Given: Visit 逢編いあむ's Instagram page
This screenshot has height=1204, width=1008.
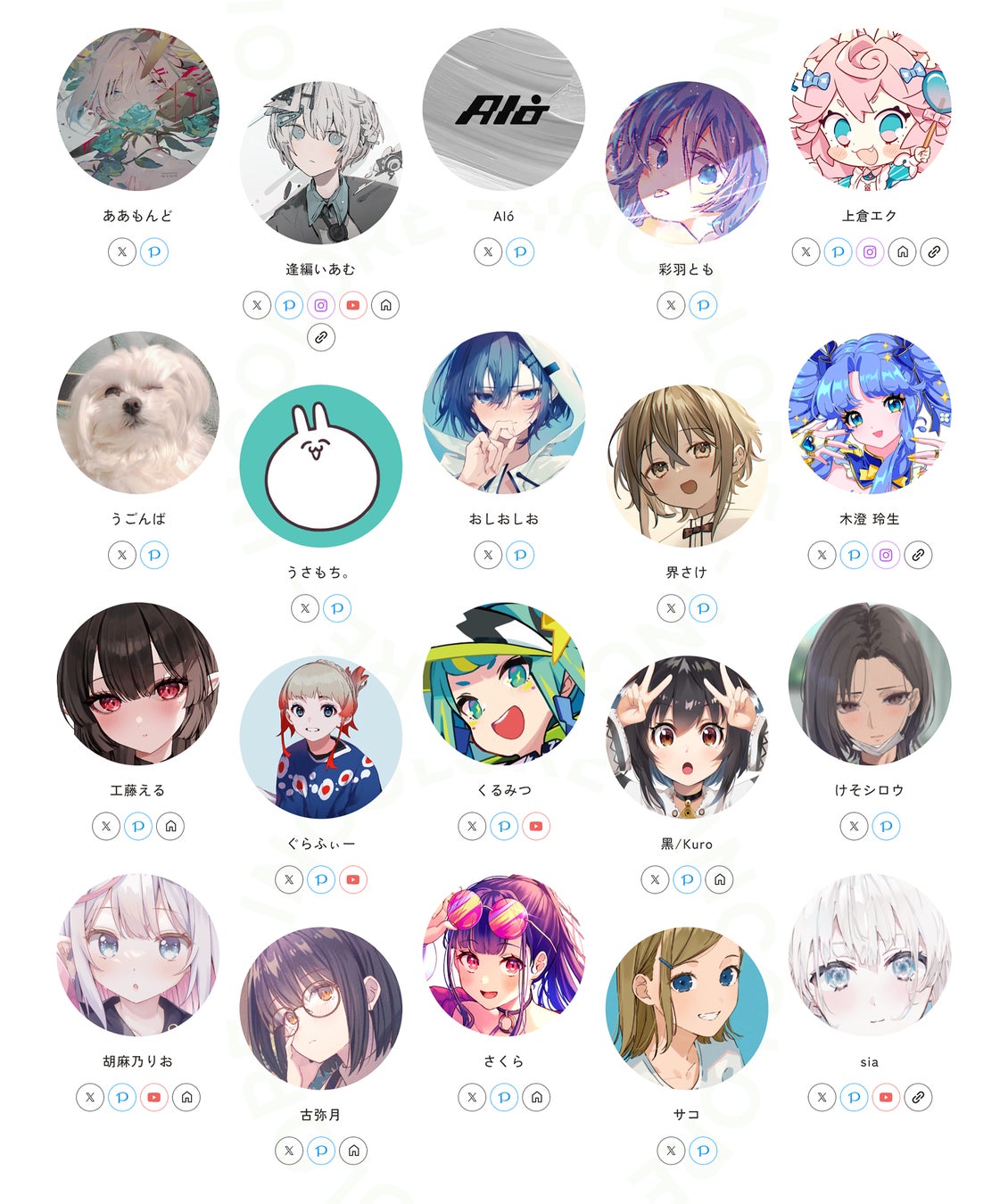Looking at the screenshot, I should [x=321, y=305].
